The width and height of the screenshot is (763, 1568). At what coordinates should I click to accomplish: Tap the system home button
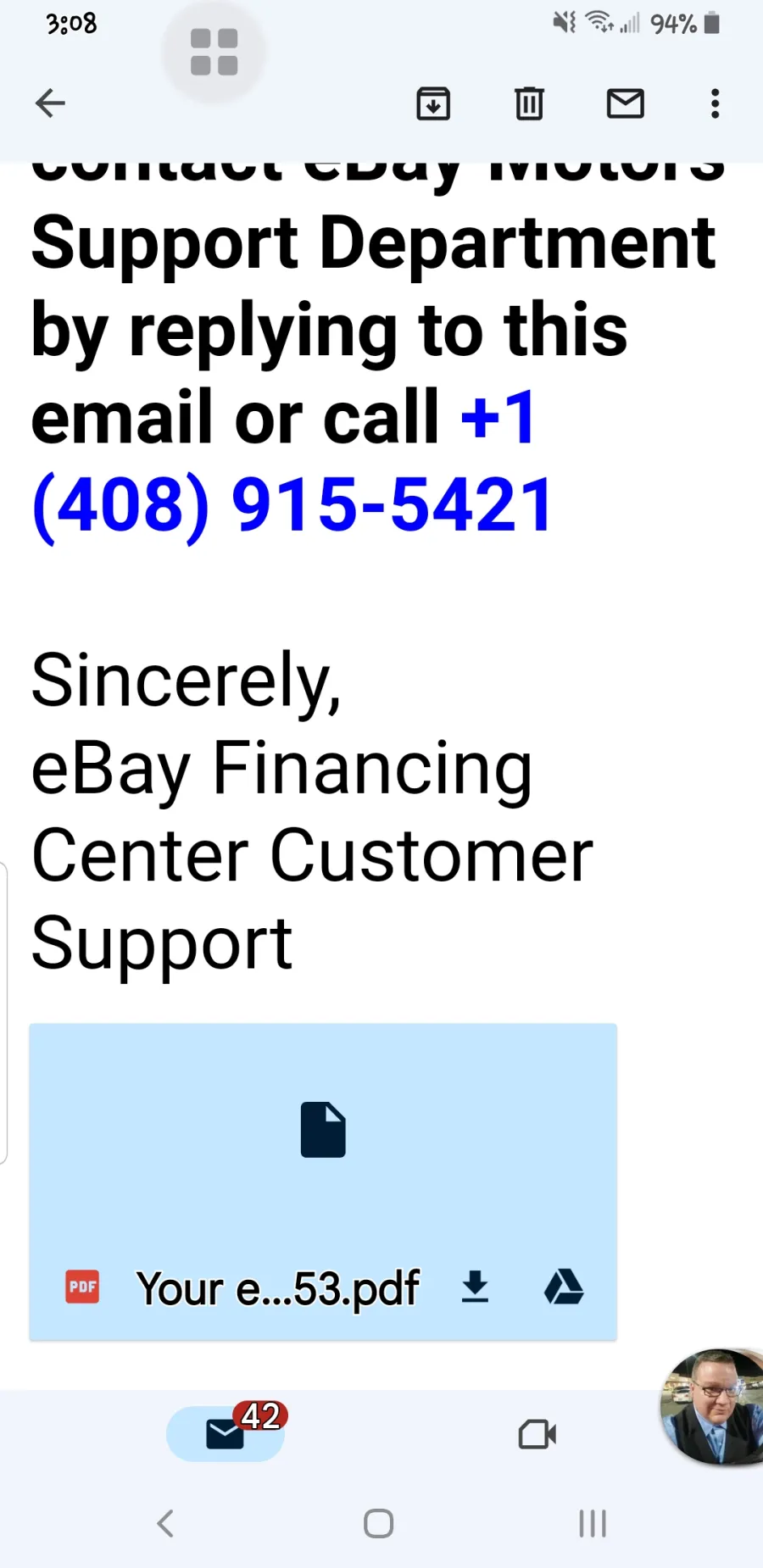pyautogui.click(x=378, y=1523)
